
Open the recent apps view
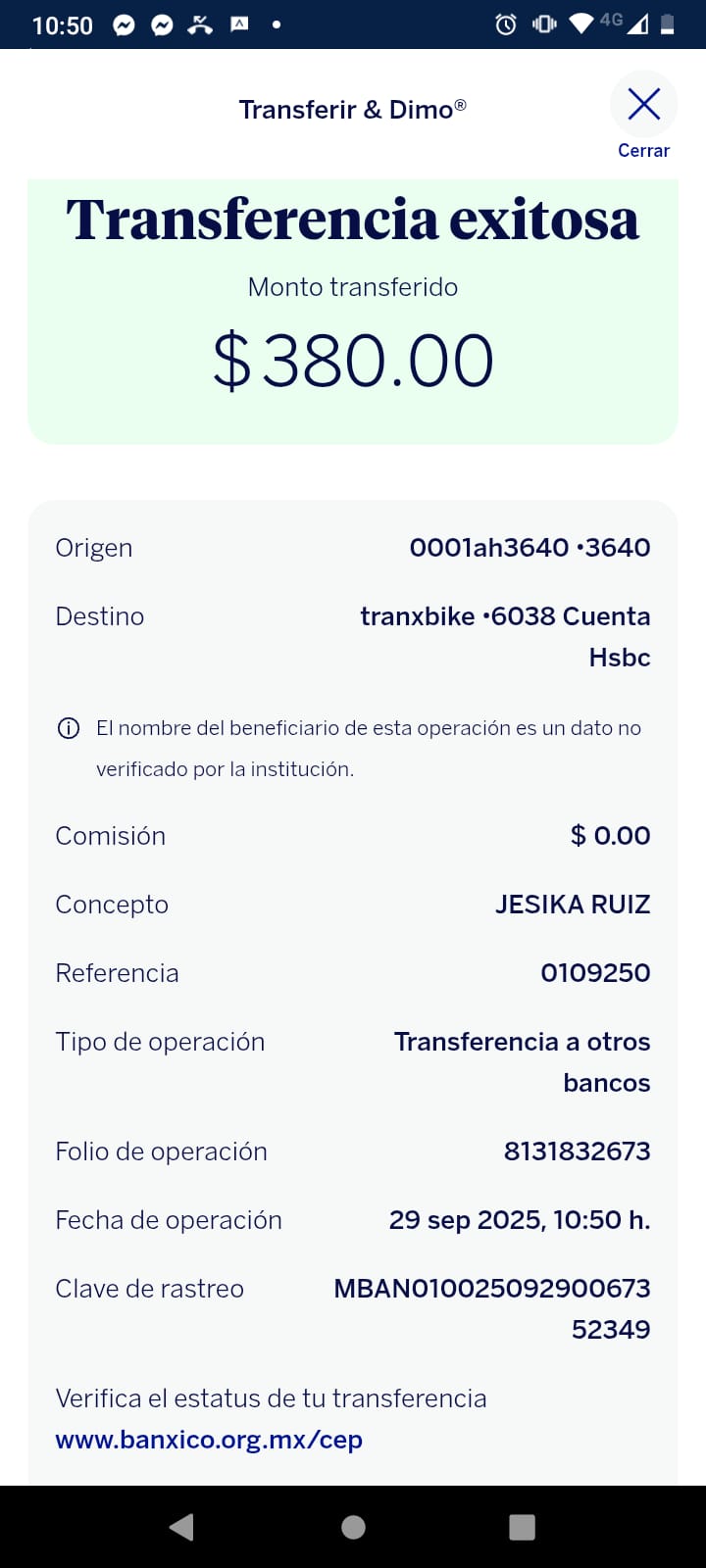pos(523,1527)
